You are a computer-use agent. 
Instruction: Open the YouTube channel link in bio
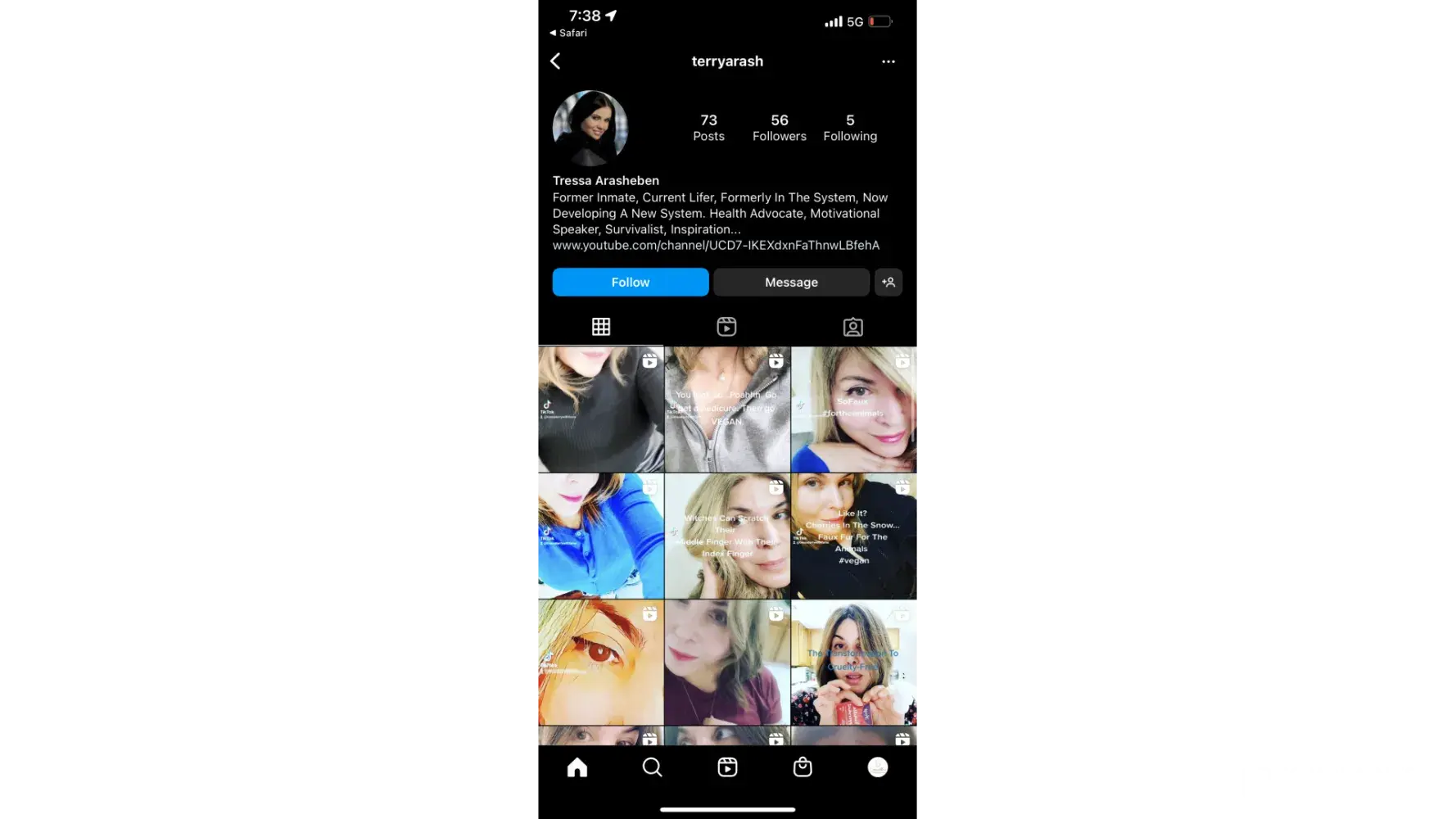click(x=715, y=245)
